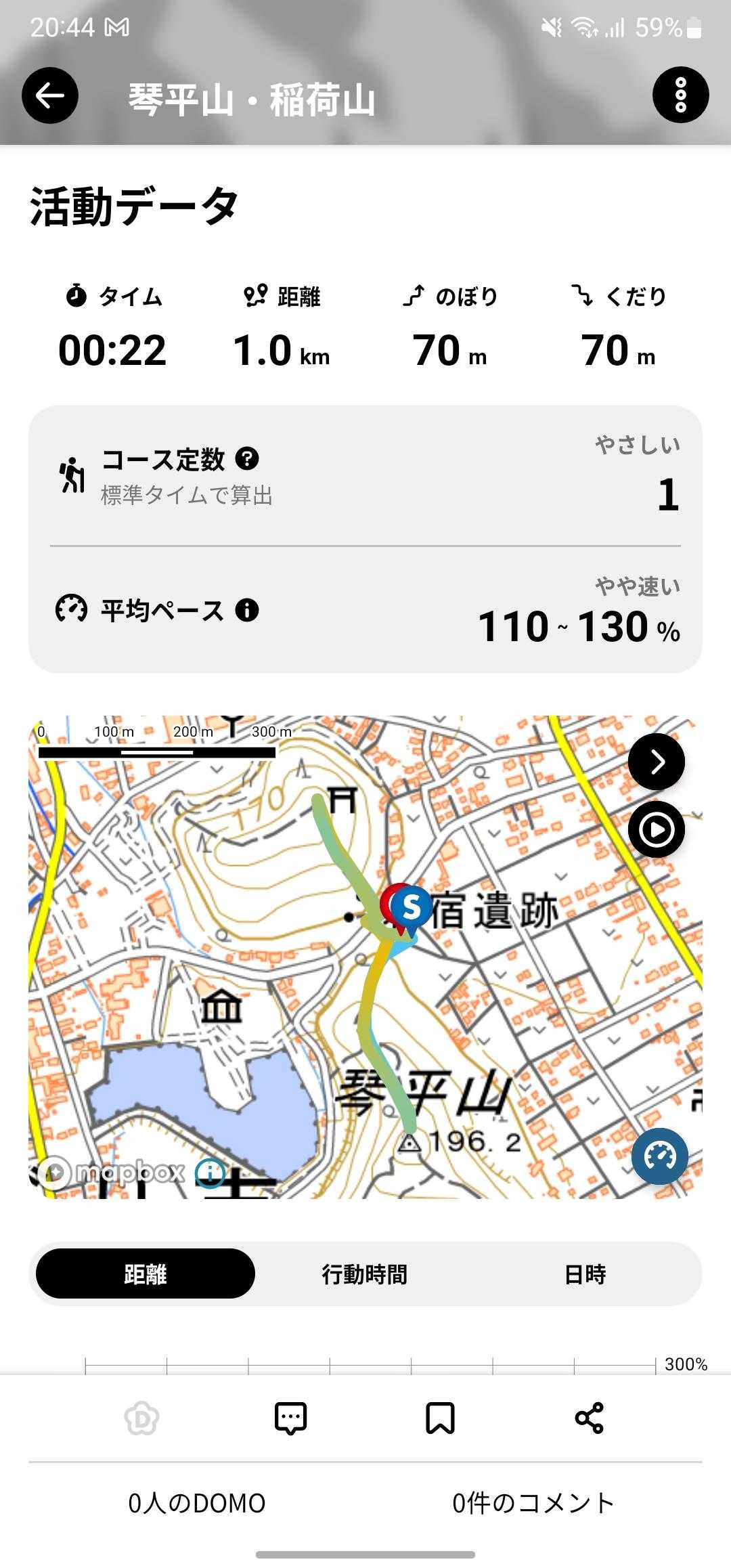Show info about 平均ペース
731x1568 pixels.
point(247,610)
